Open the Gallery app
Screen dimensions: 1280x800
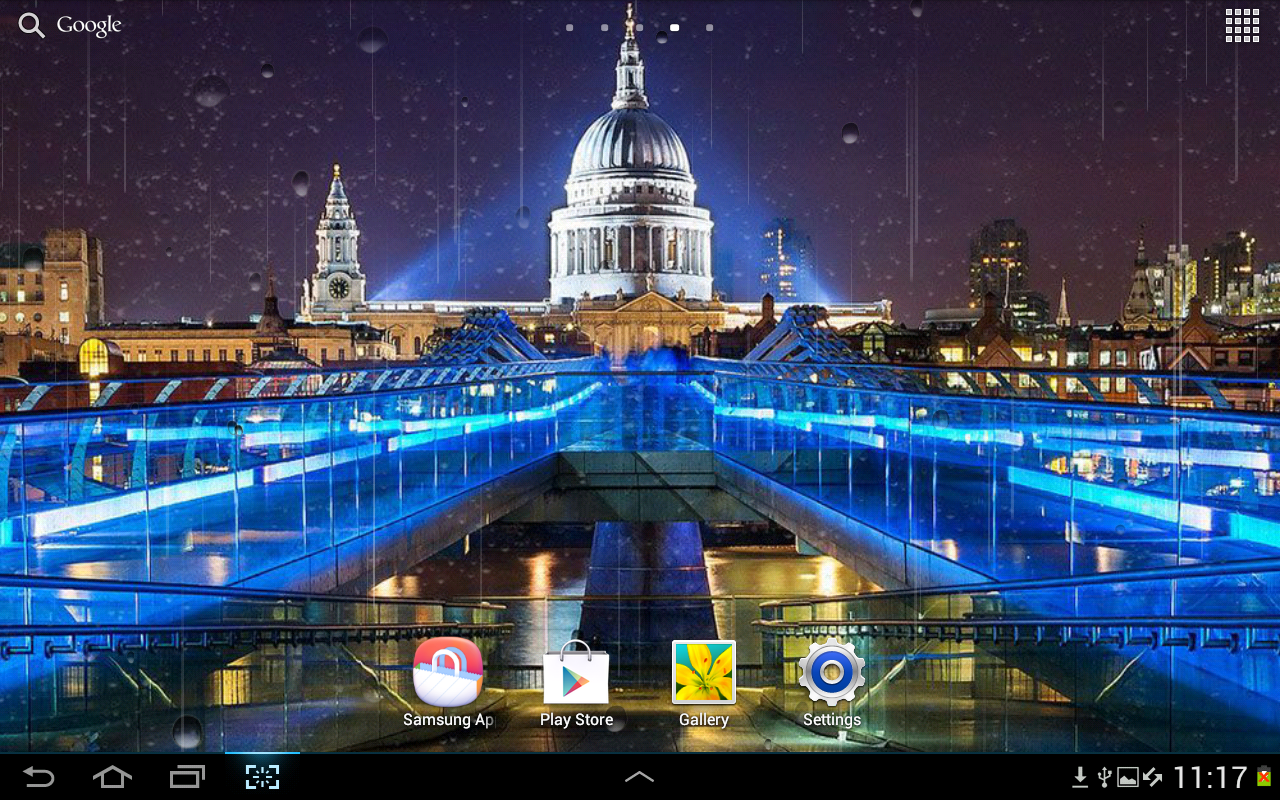pyautogui.click(x=704, y=673)
